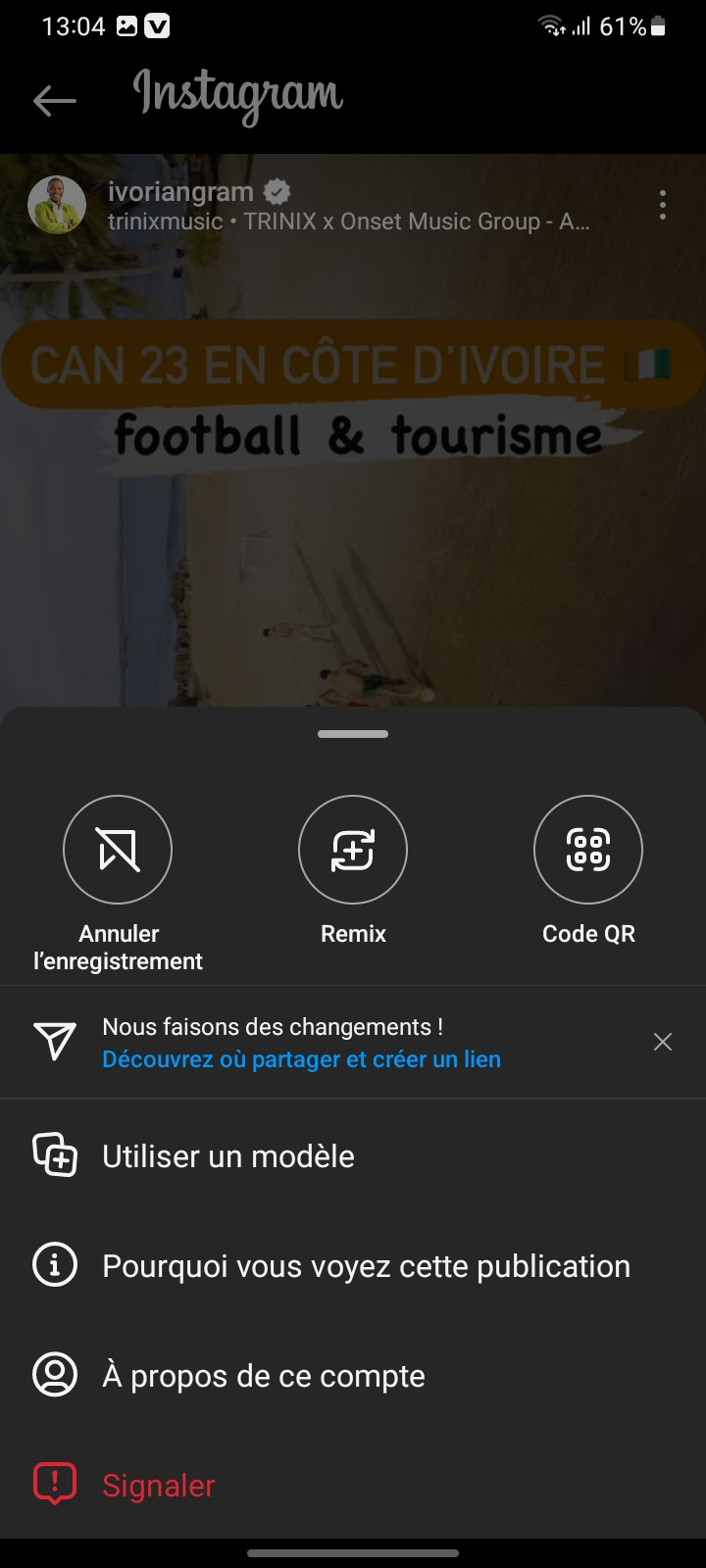Open ivoriangram's profile picture
Viewport: 706px width, 1568px height.
(57, 205)
